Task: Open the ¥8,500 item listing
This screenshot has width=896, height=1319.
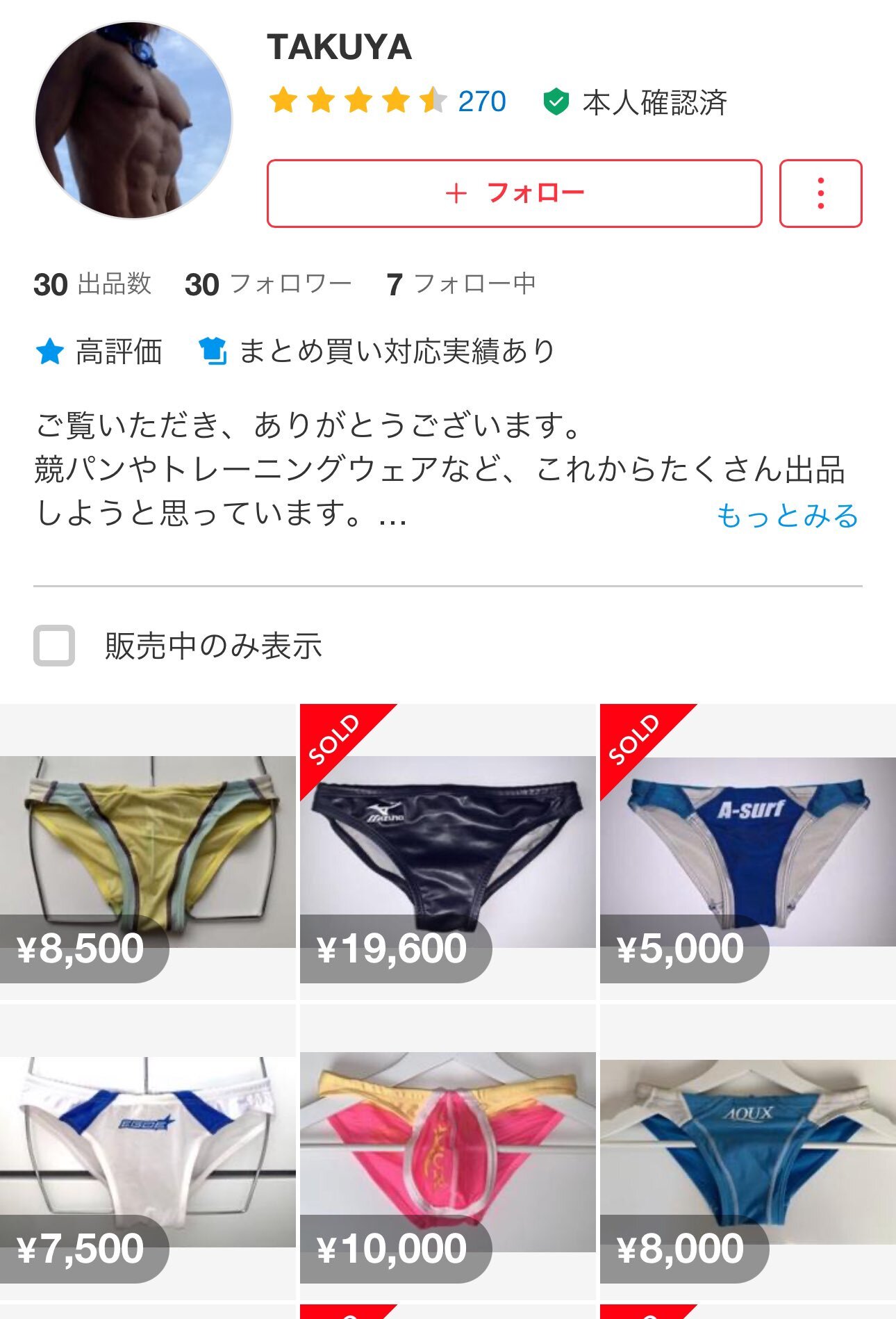Action: pyautogui.click(x=148, y=852)
